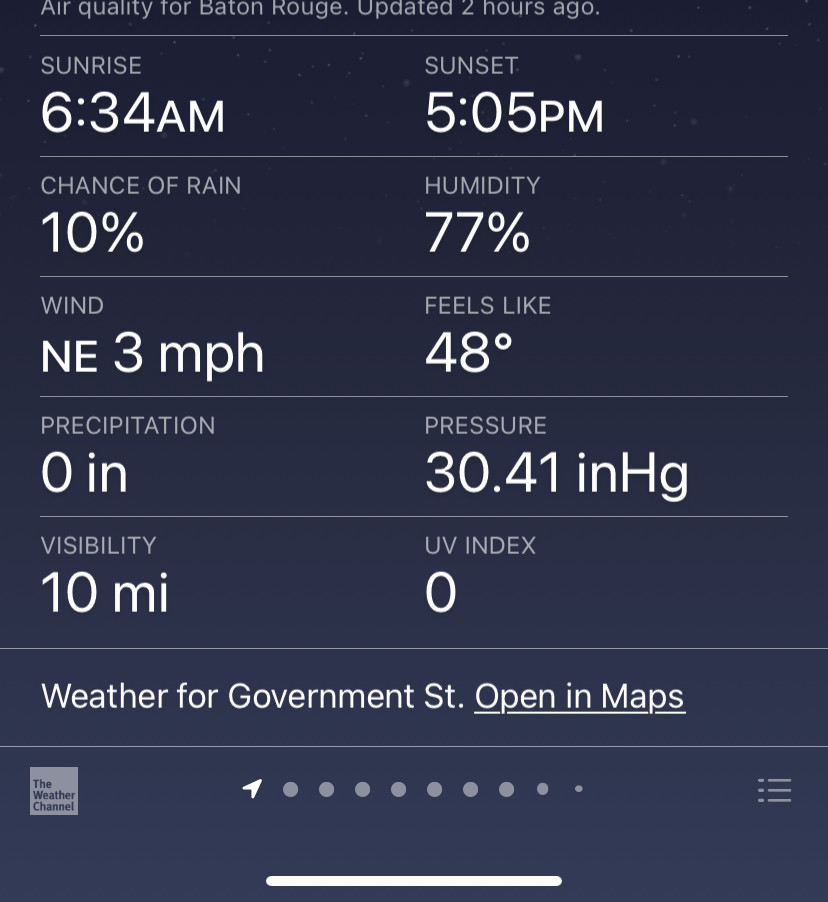Screen dimensions: 828x902
Task: Open The Weather Channel attribution link
Action: tap(54, 791)
